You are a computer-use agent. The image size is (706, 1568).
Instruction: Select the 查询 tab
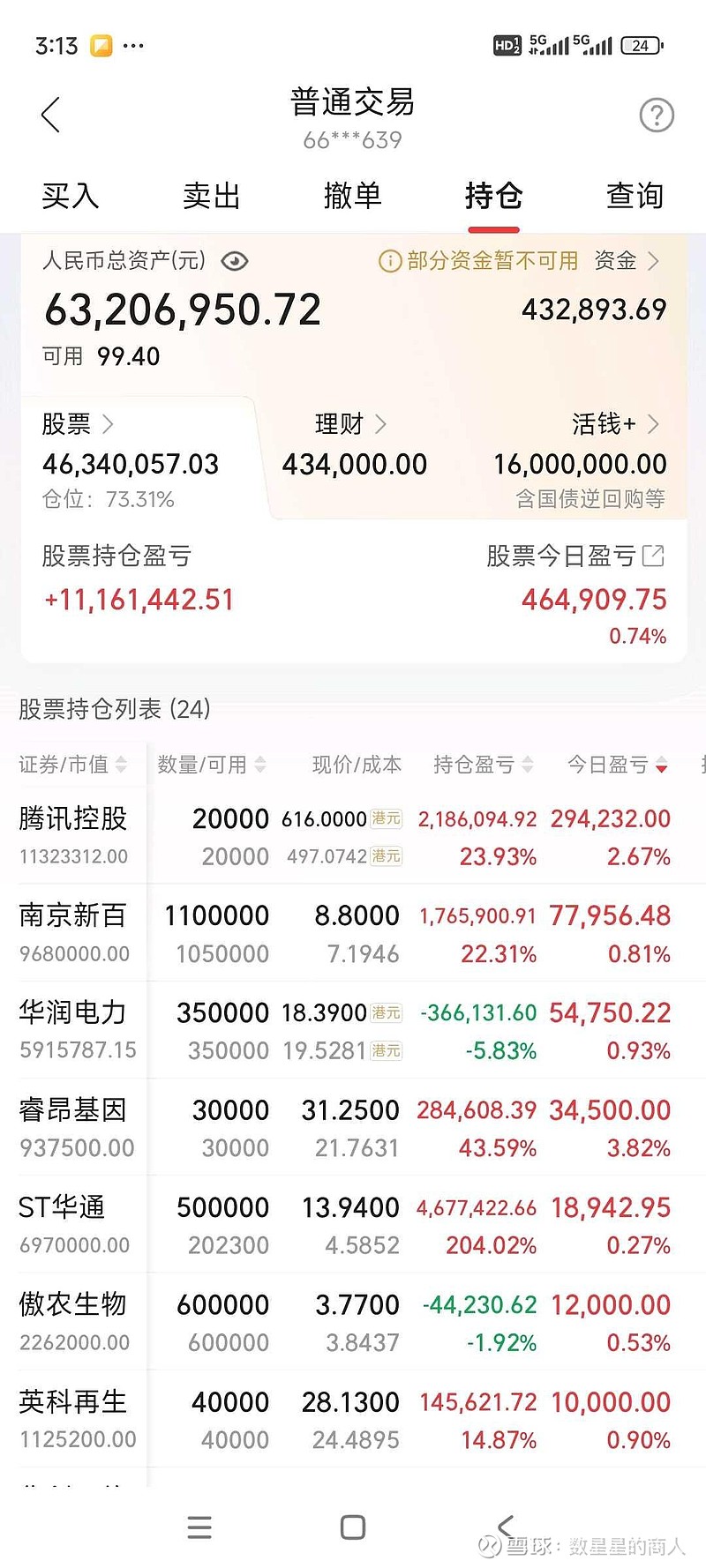point(635,196)
